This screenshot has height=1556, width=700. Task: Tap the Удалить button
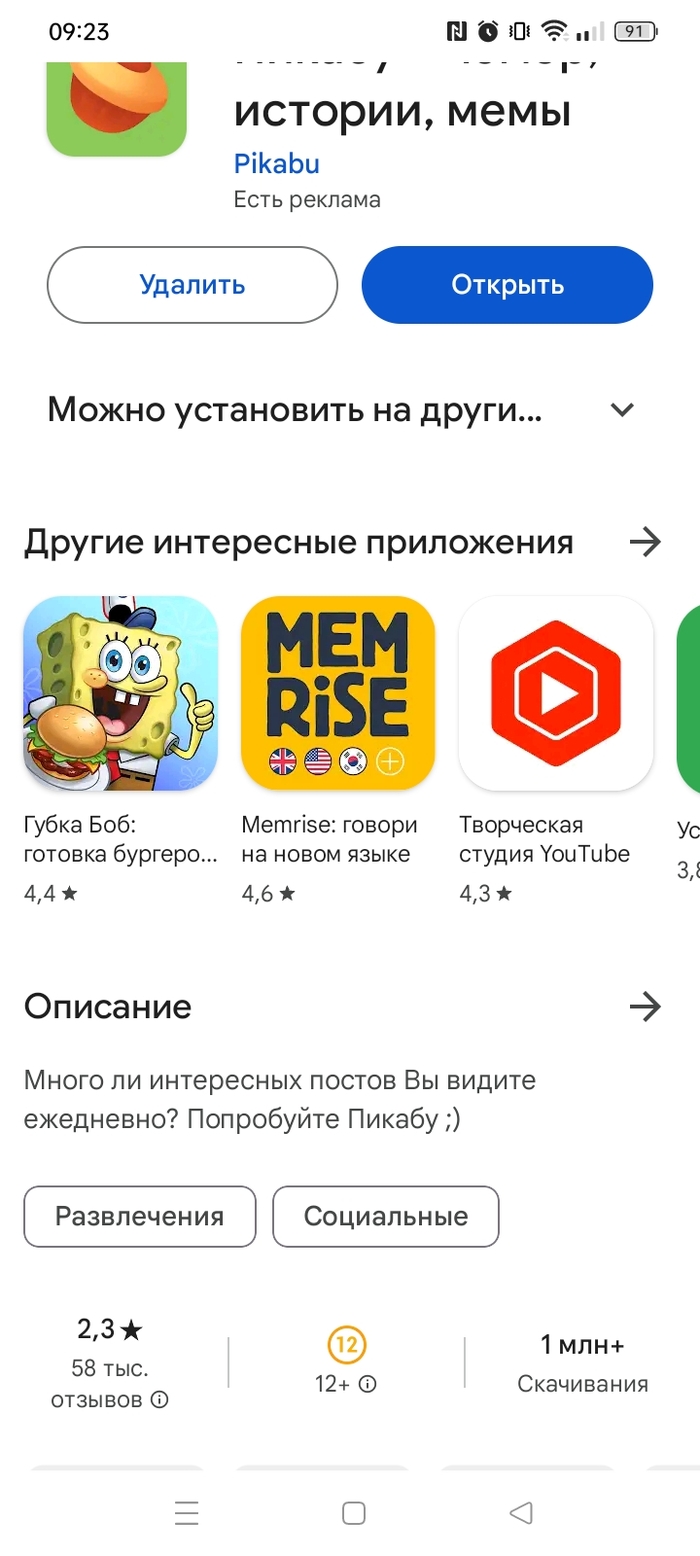[x=192, y=285]
